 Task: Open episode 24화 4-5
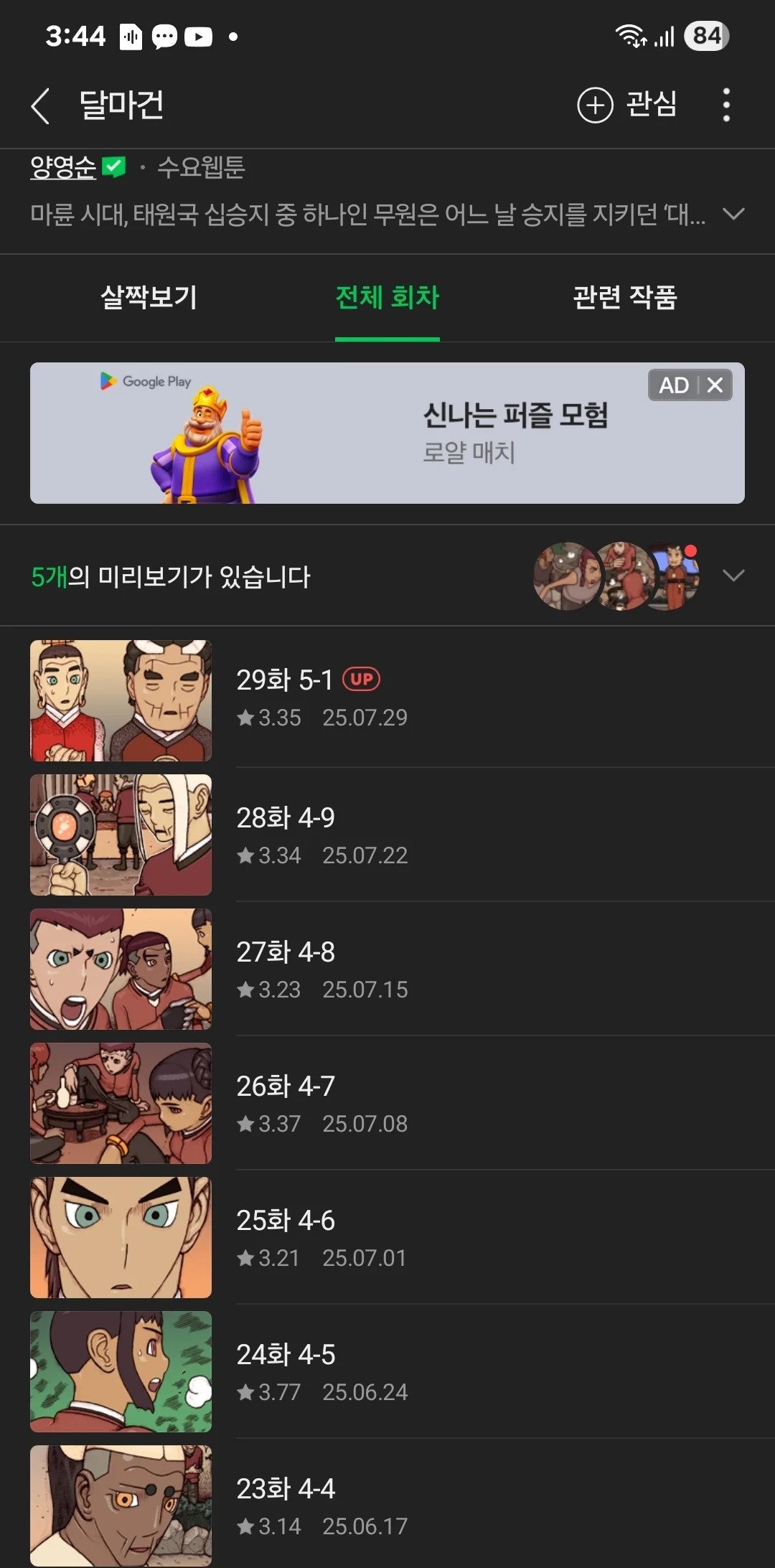(387, 1371)
